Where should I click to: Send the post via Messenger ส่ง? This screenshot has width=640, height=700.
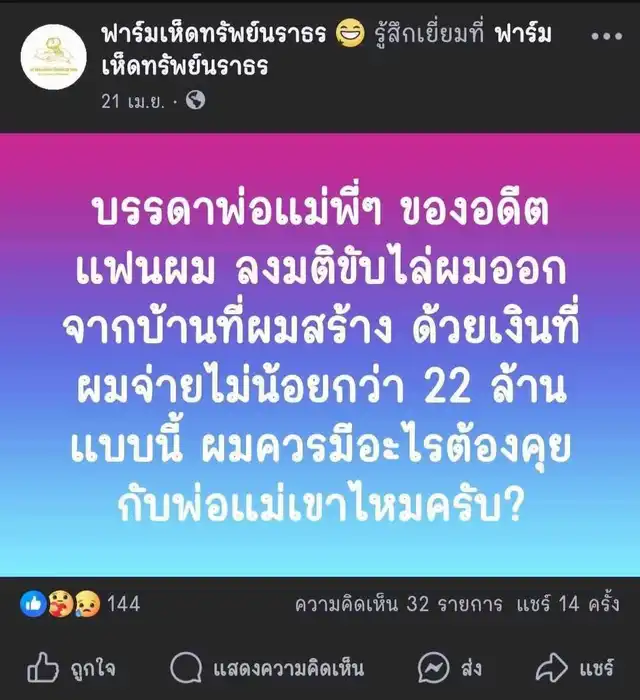pyautogui.click(x=451, y=667)
